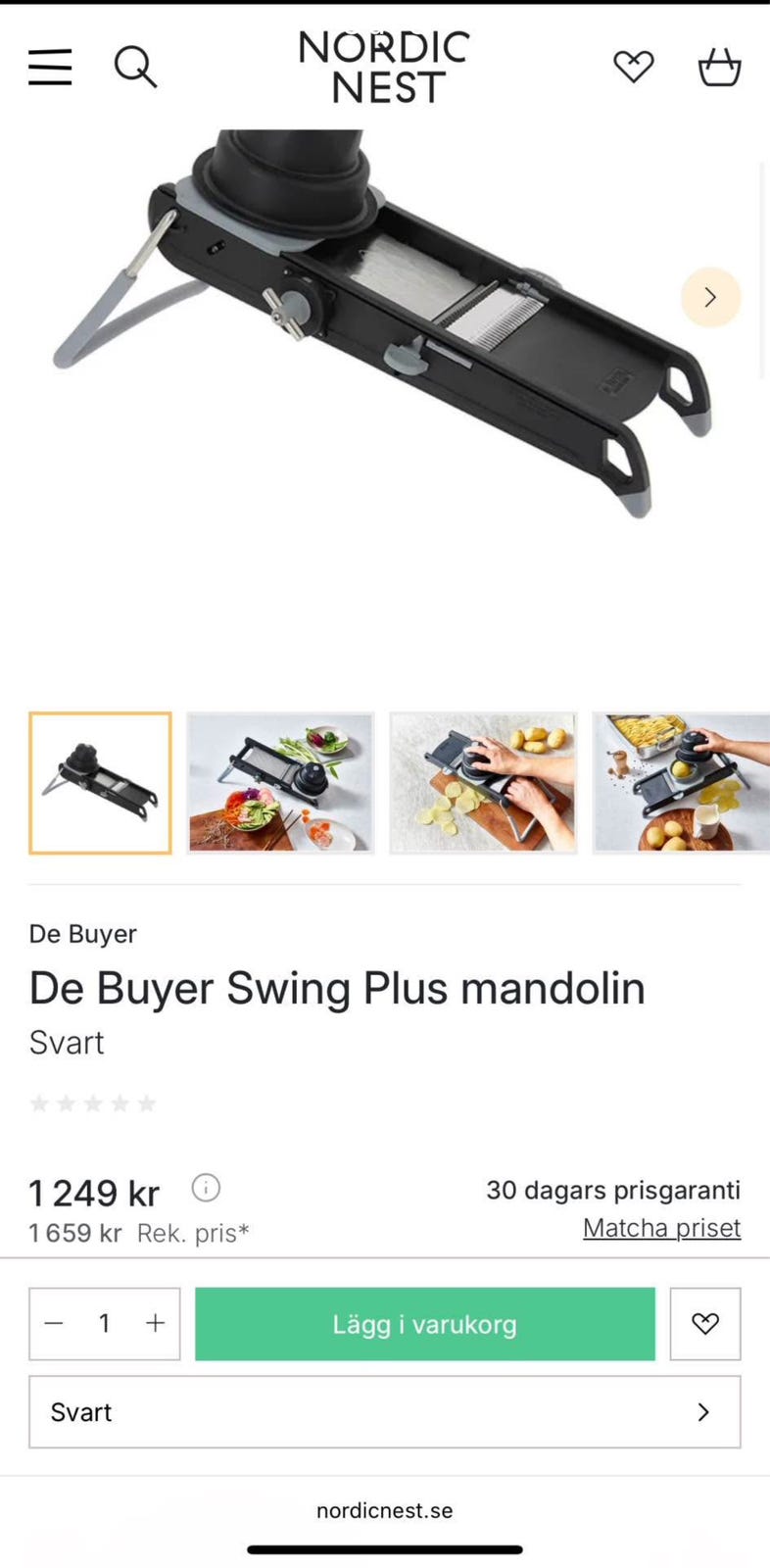Save this mandolin to favorites
The width and height of the screenshot is (770, 1568).
point(704,1324)
